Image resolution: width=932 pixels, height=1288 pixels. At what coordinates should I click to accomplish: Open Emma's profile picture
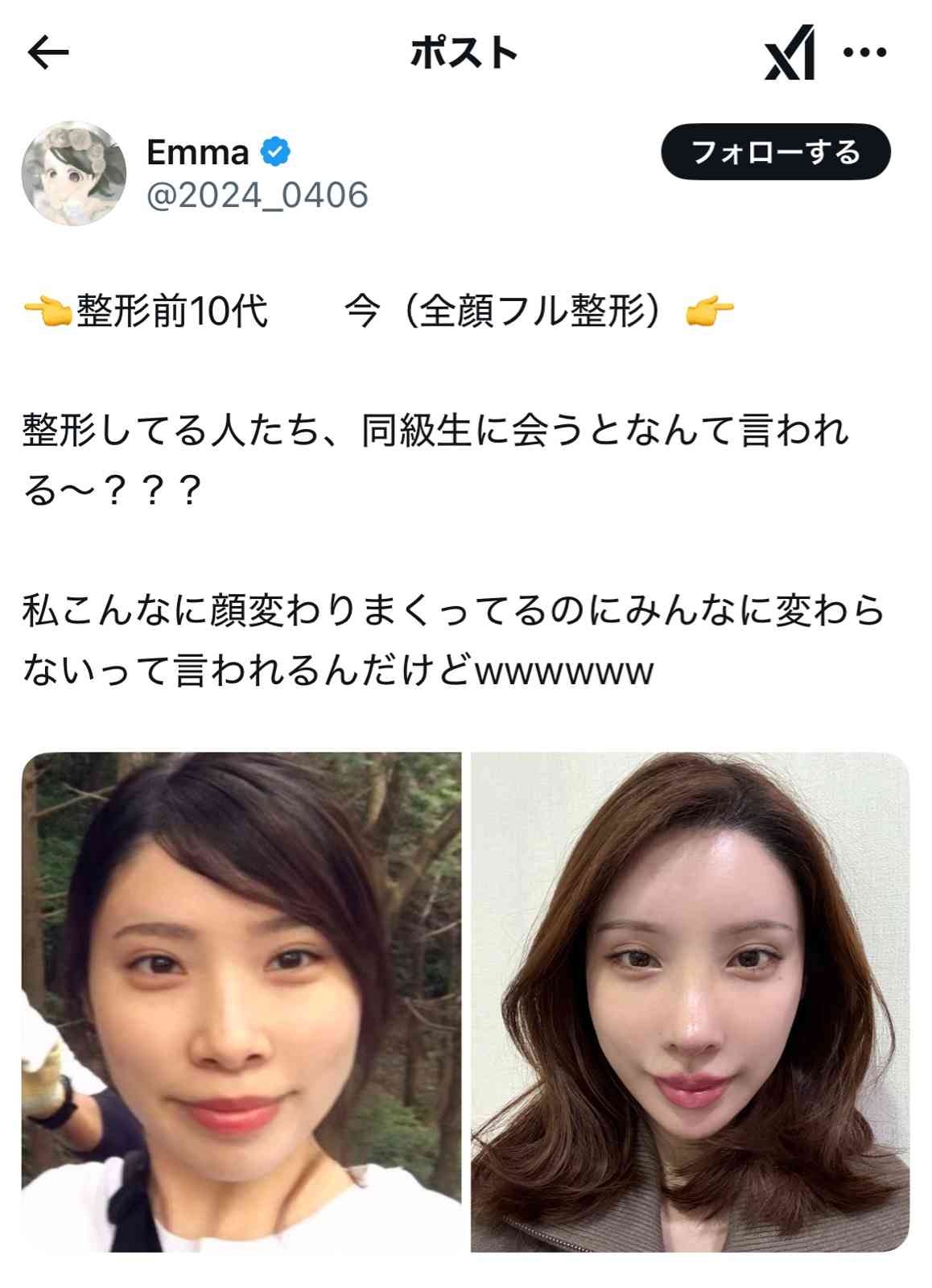coord(74,174)
